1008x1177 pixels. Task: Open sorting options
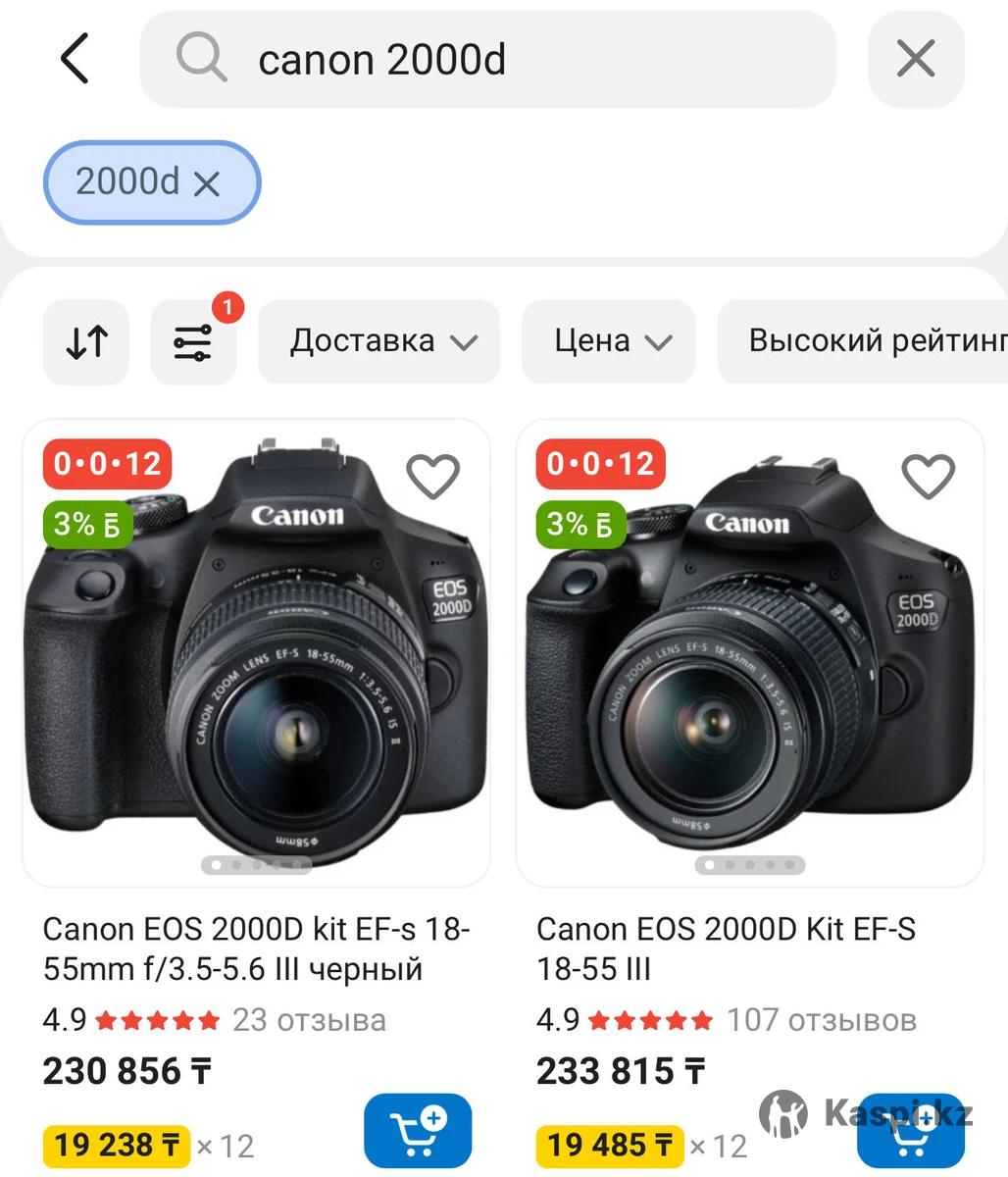pos(86,342)
